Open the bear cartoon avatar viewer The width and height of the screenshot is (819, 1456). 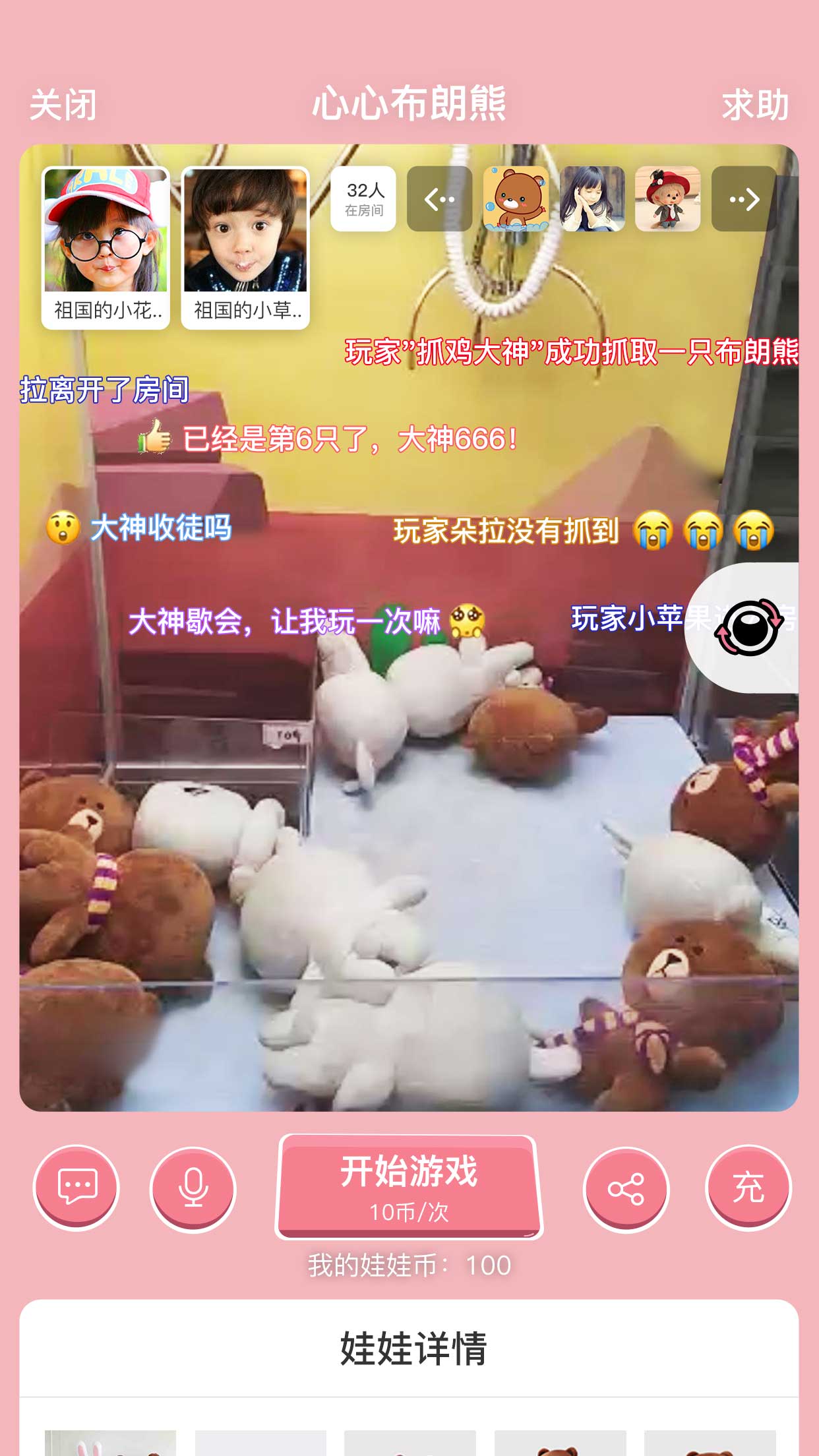[x=516, y=198]
